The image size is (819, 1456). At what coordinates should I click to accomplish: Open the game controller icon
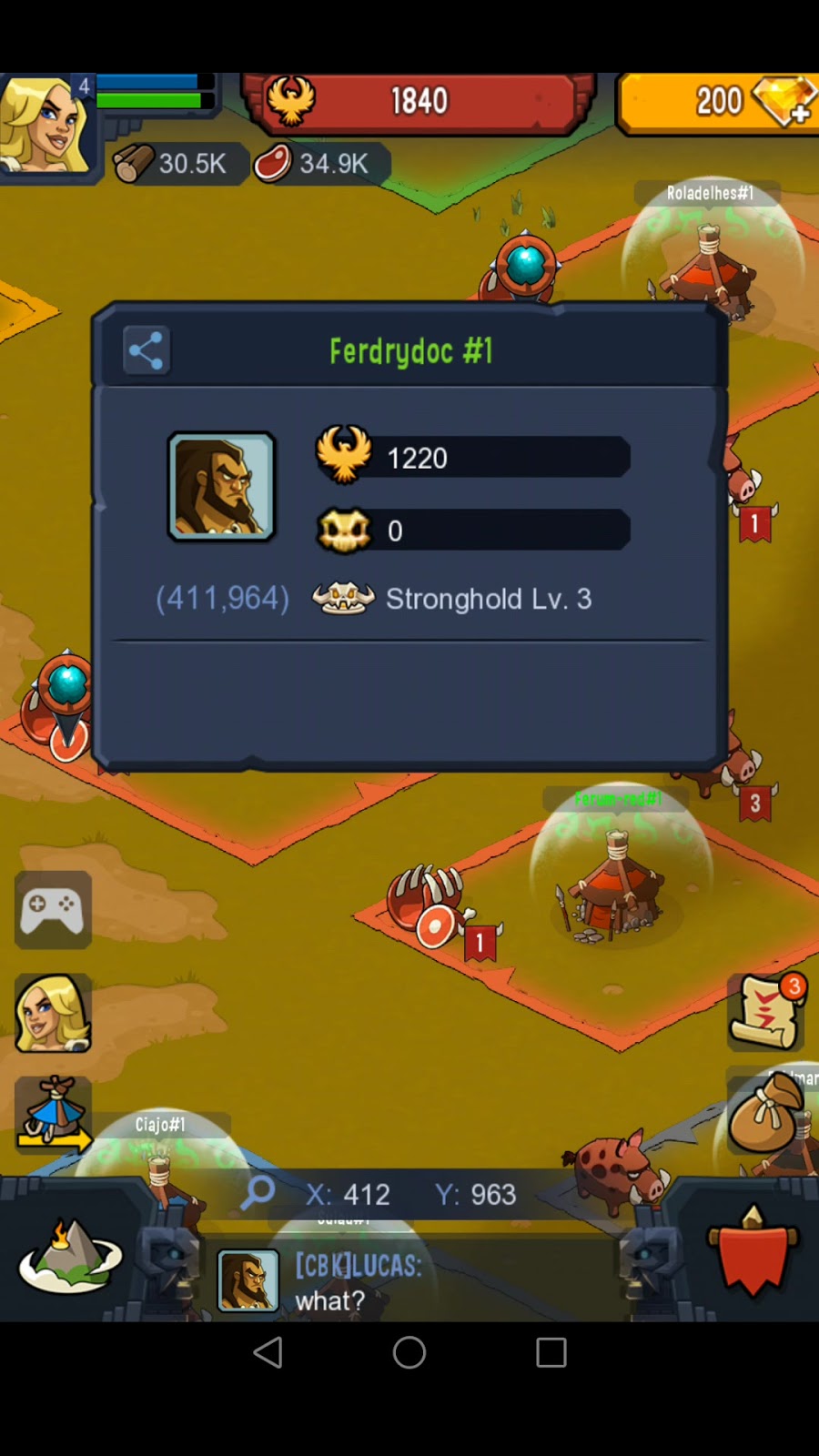[53, 910]
